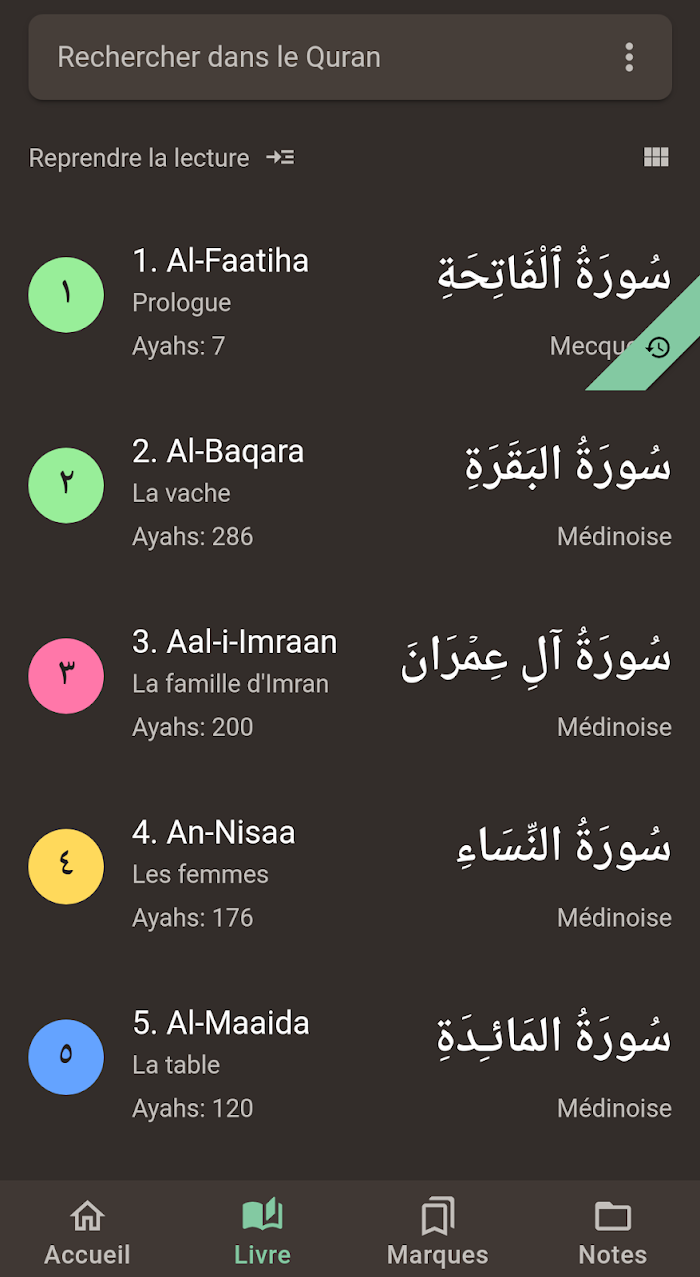The image size is (700, 1277).
Task: Switch to the Marques tab
Action: pyautogui.click(x=437, y=1232)
